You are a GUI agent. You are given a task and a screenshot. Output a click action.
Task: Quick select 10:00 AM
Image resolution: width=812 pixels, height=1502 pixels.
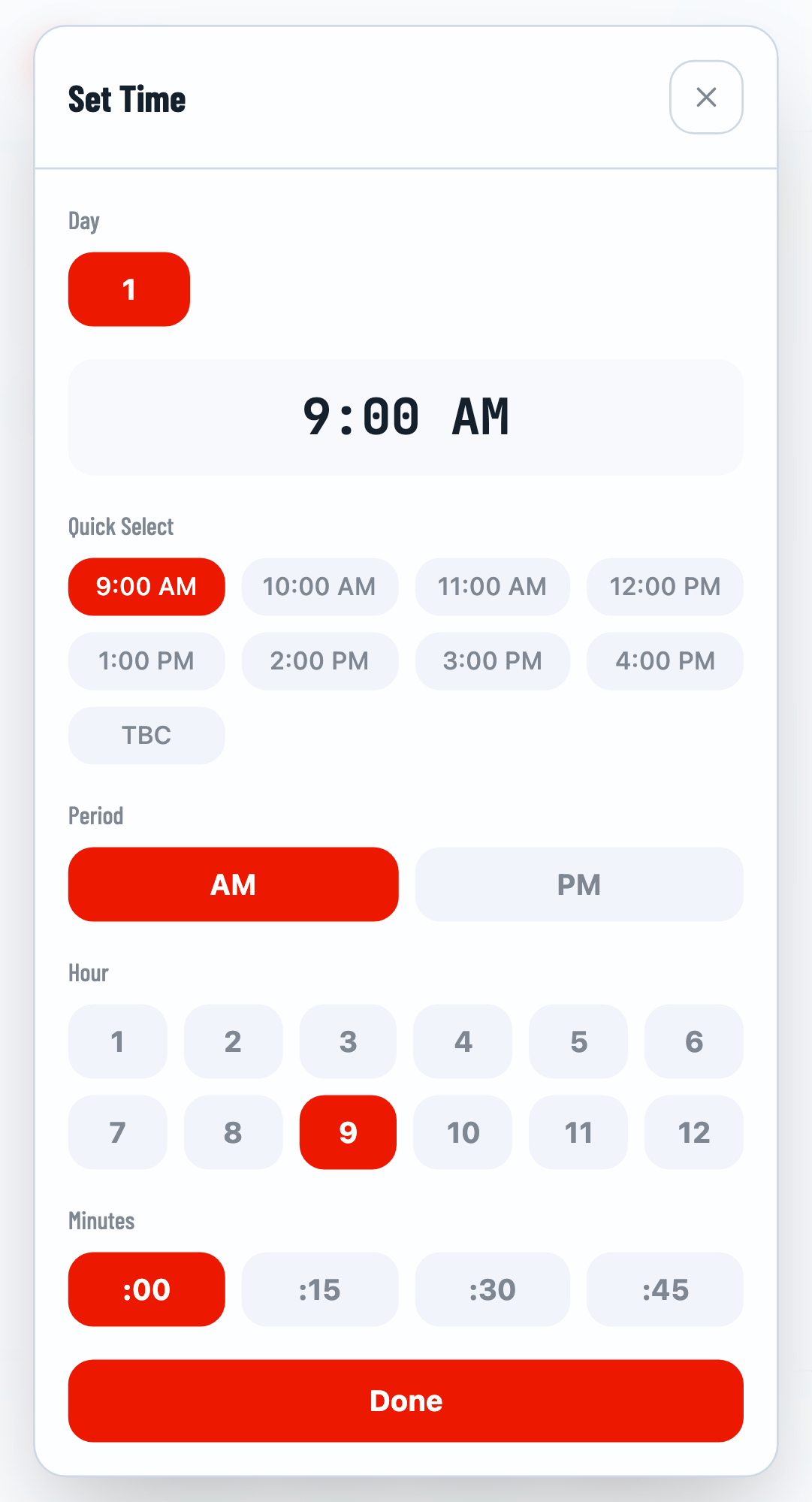pyautogui.click(x=319, y=587)
